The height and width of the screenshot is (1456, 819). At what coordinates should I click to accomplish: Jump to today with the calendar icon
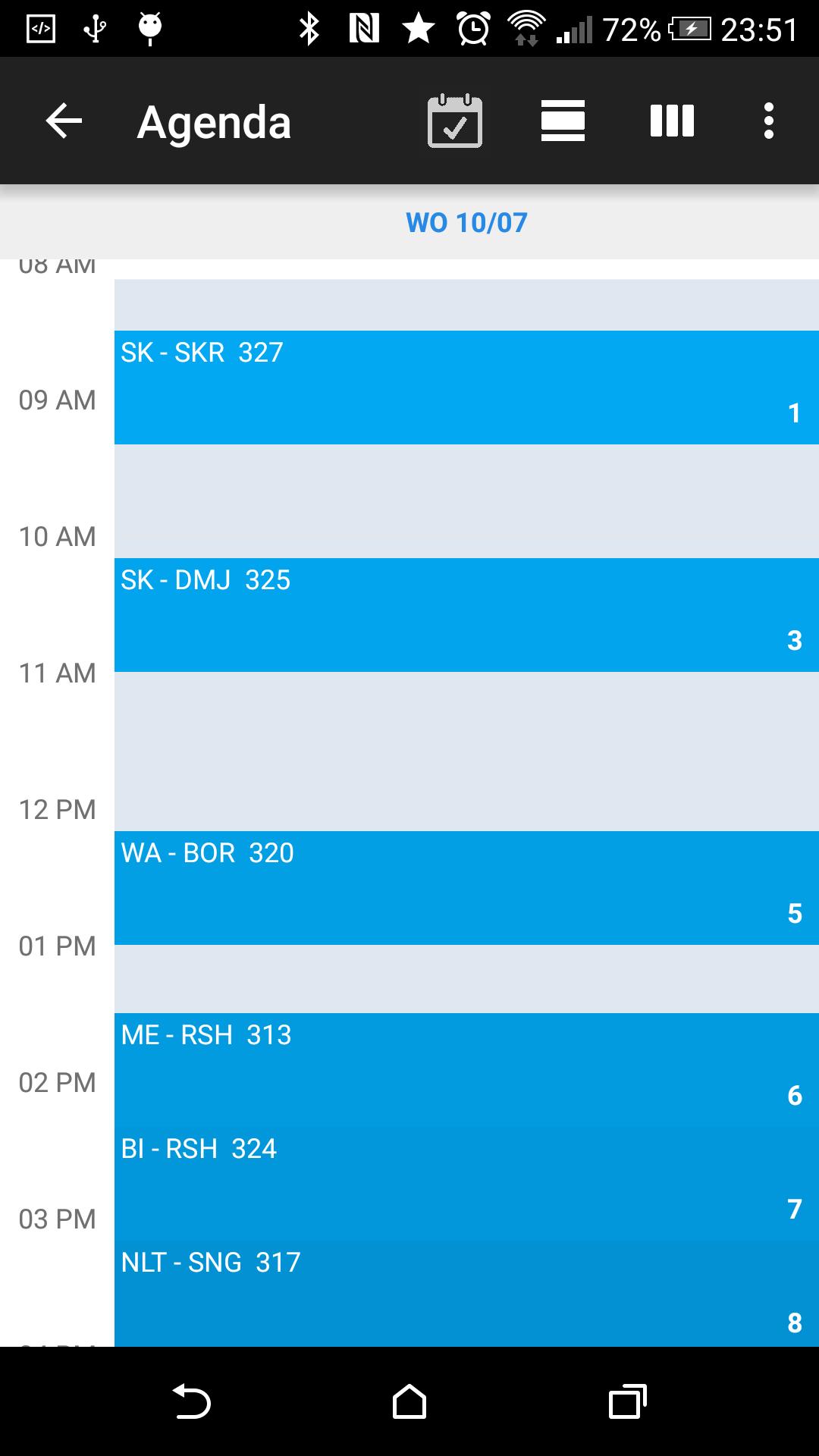[x=455, y=121]
